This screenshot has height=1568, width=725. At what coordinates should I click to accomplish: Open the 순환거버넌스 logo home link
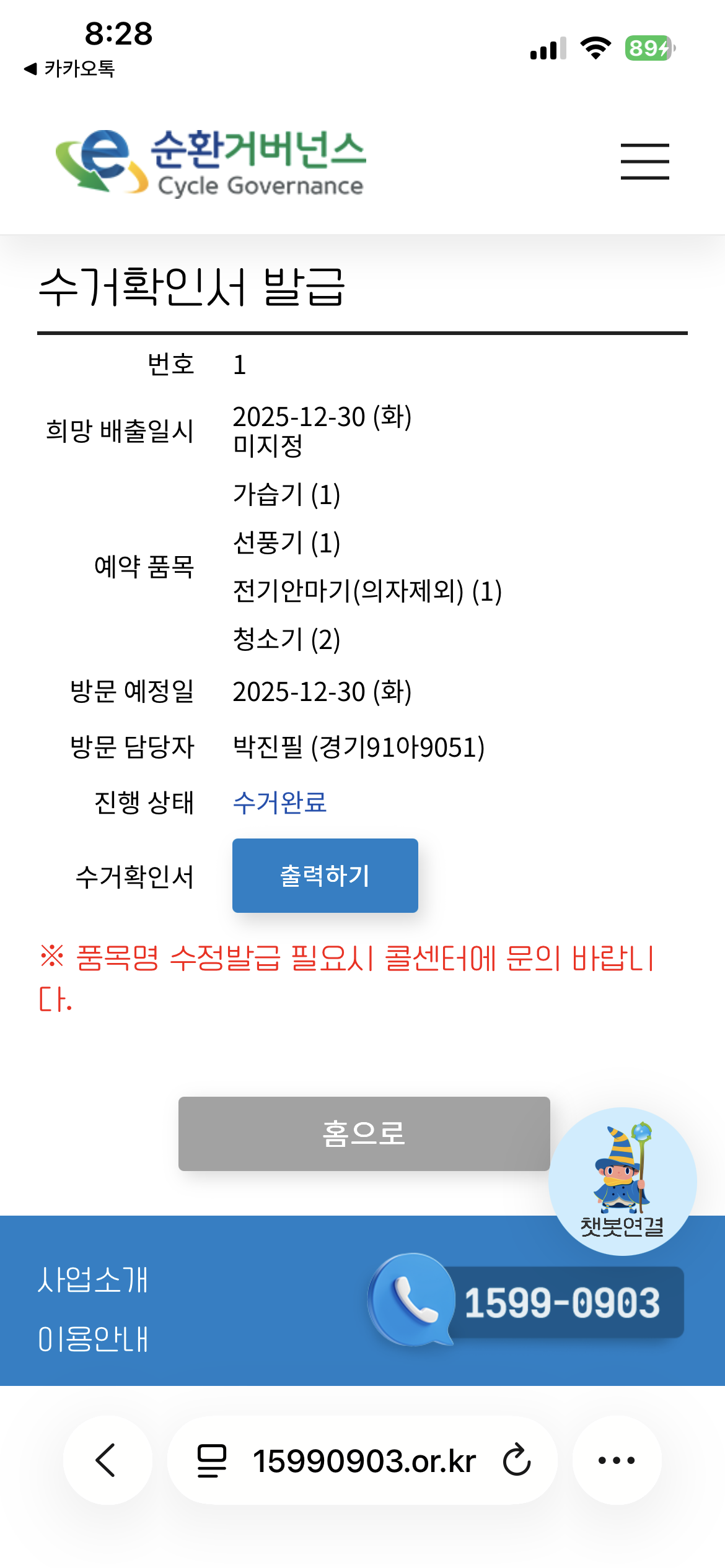pyautogui.click(x=211, y=162)
